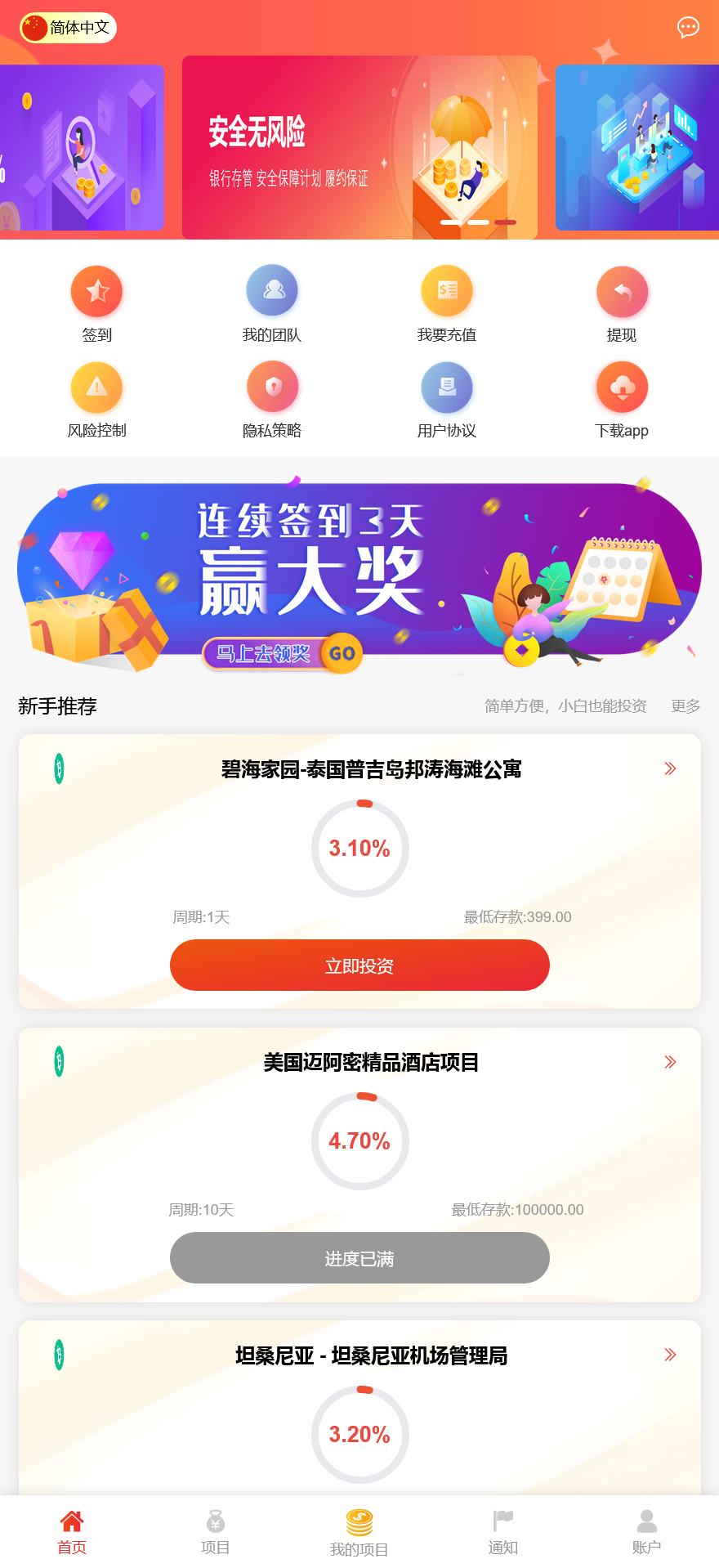Expand 美国迈阿密 hotel project details
Image resolution: width=719 pixels, height=1568 pixels.
[x=670, y=1062]
